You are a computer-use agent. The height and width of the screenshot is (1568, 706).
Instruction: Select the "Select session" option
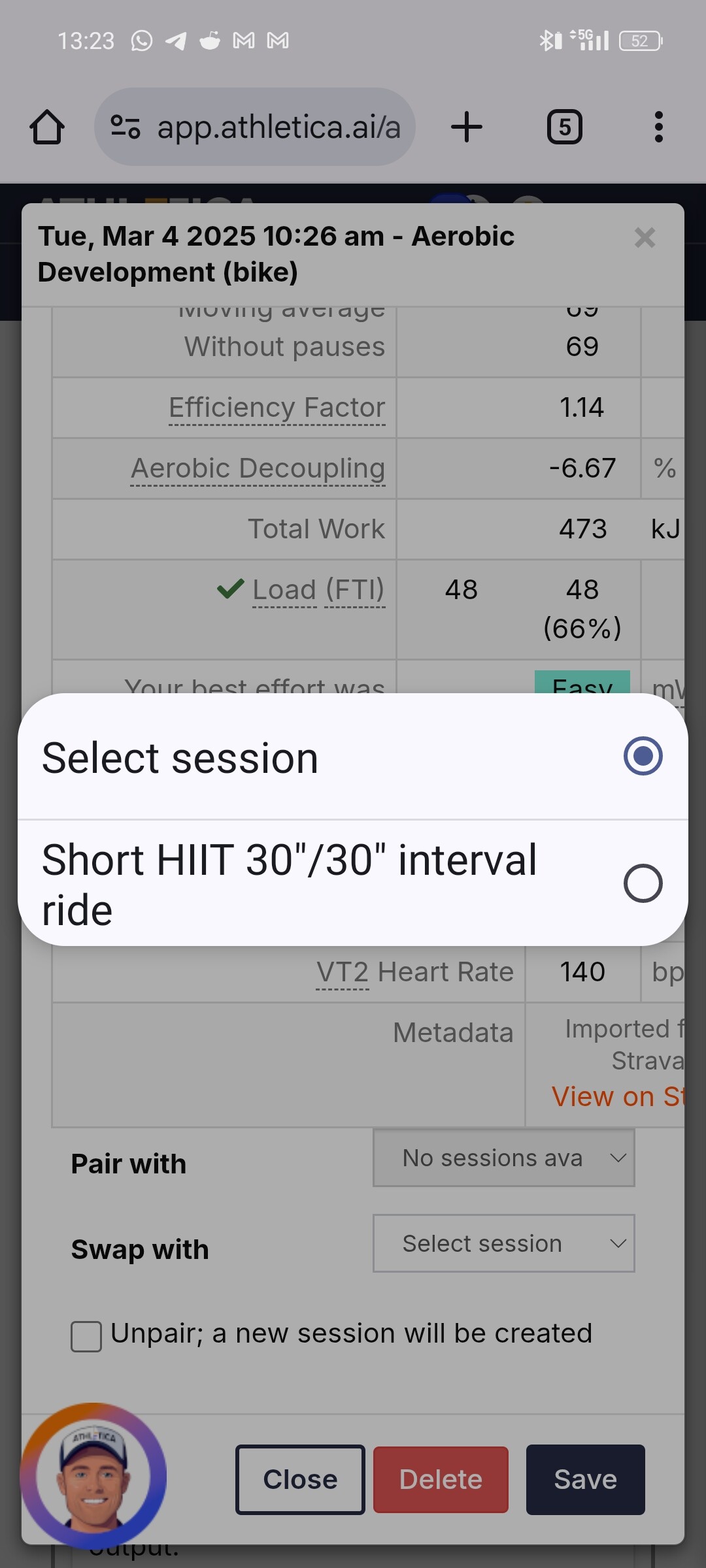pyautogui.click(x=353, y=757)
